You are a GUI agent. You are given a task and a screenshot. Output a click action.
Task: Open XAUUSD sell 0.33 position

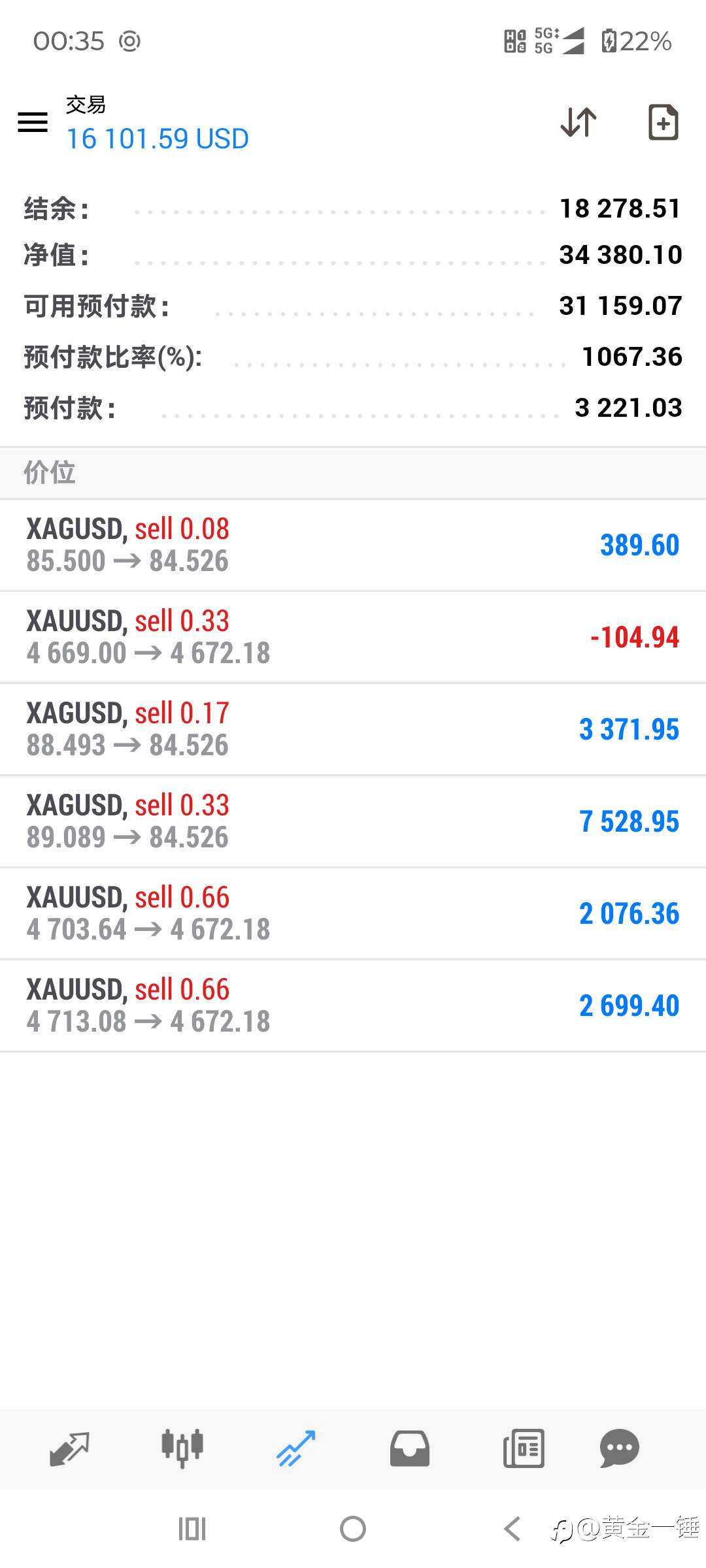pyautogui.click(x=353, y=638)
